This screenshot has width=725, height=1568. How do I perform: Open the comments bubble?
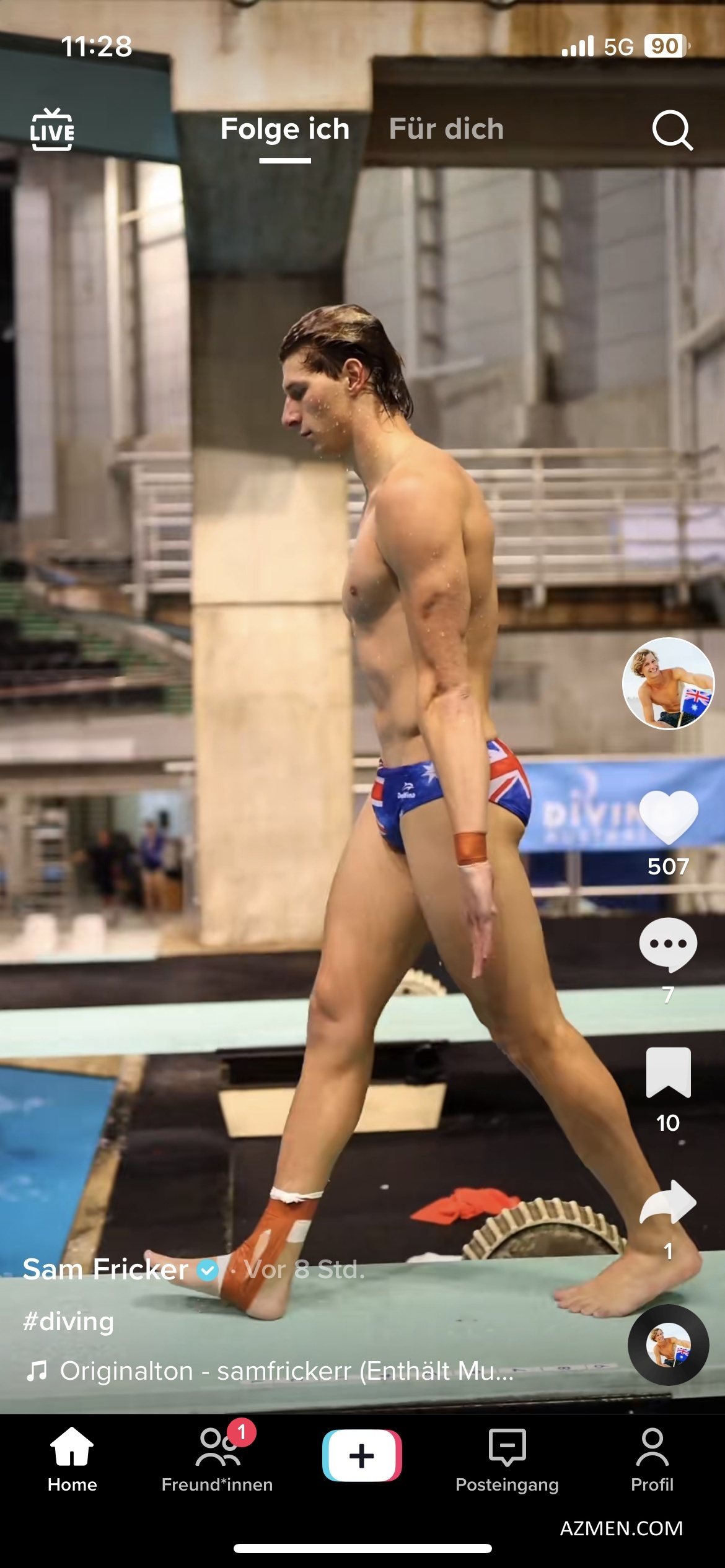point(668,944)
